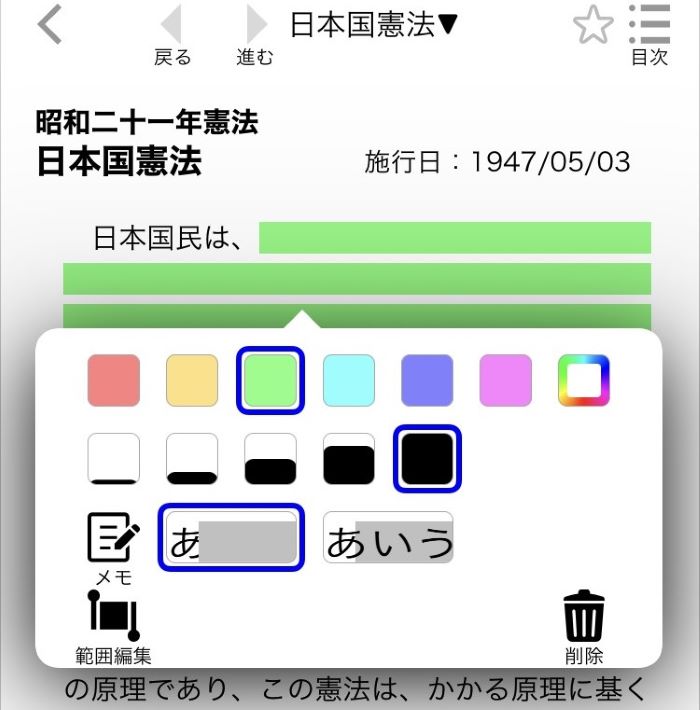Select the blue-purple highlight color
This screenshot has height=710, width=700.
427,380
